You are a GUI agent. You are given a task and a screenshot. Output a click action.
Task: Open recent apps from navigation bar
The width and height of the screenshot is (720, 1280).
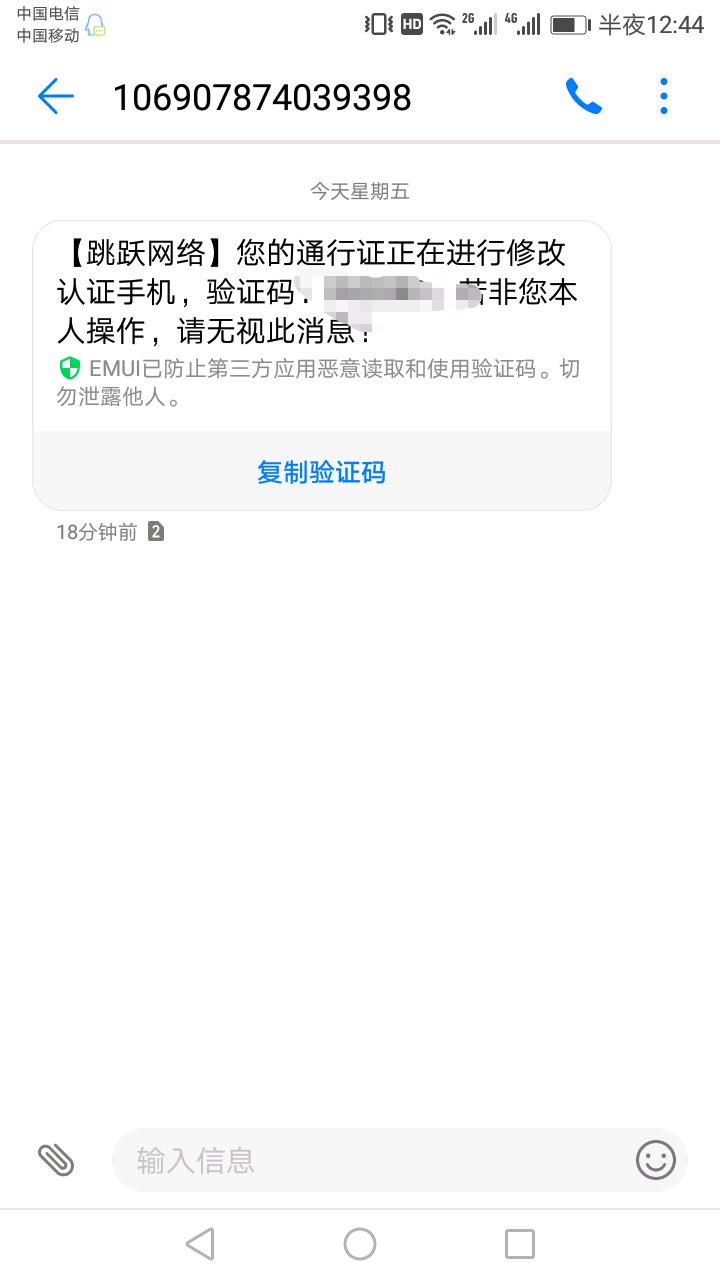point(520,1244)
